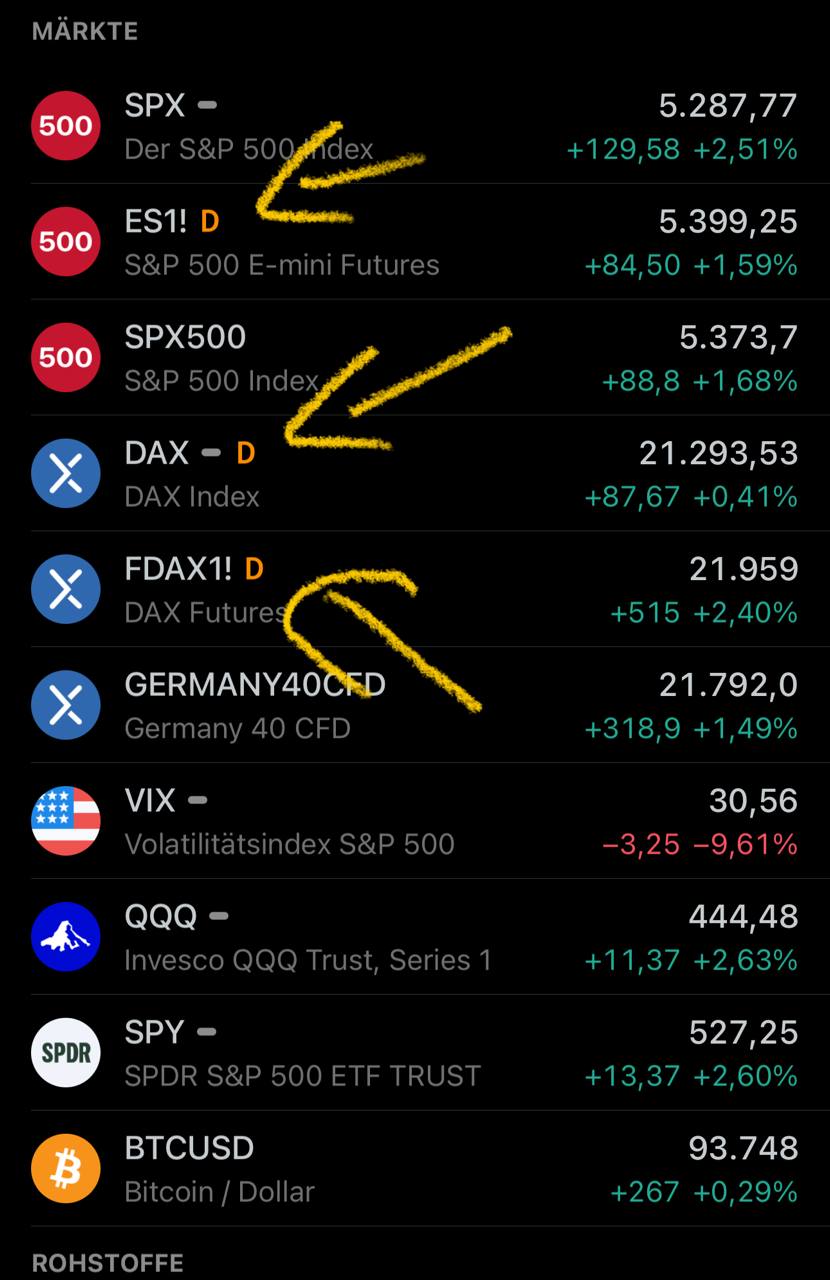Open SPY SPDR S&P 500 ETF

point(414,1054)
